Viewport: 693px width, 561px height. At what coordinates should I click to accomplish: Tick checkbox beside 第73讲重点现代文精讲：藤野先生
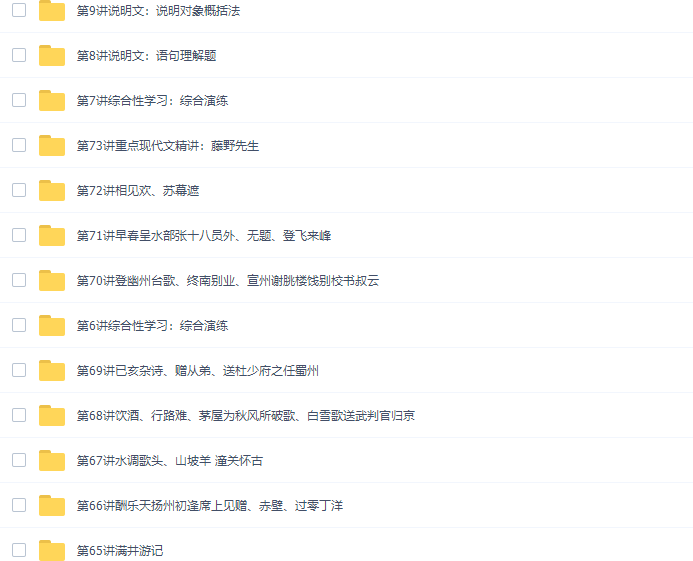tap(19, 145)
